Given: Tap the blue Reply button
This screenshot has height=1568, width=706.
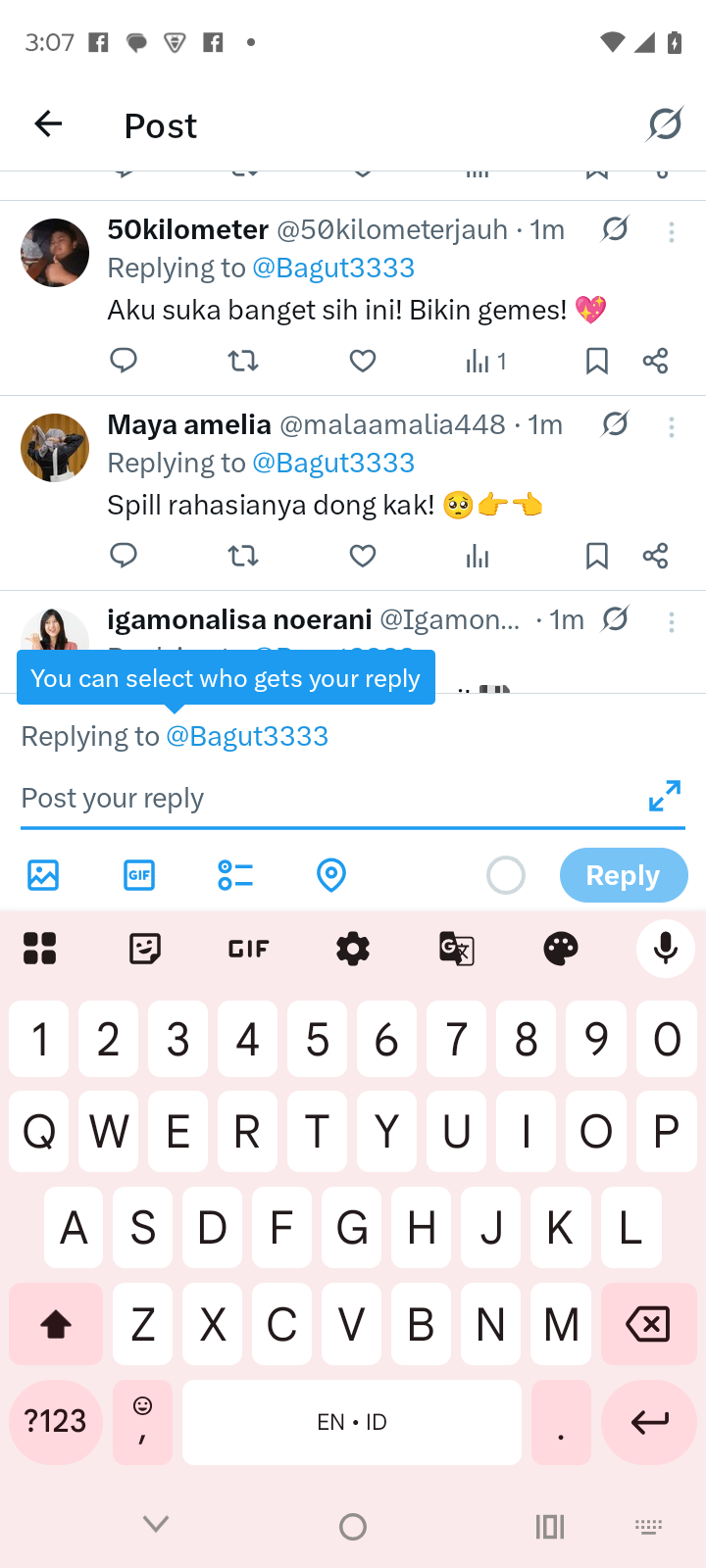Looking at the screenshot, I should tap(623, 875).
